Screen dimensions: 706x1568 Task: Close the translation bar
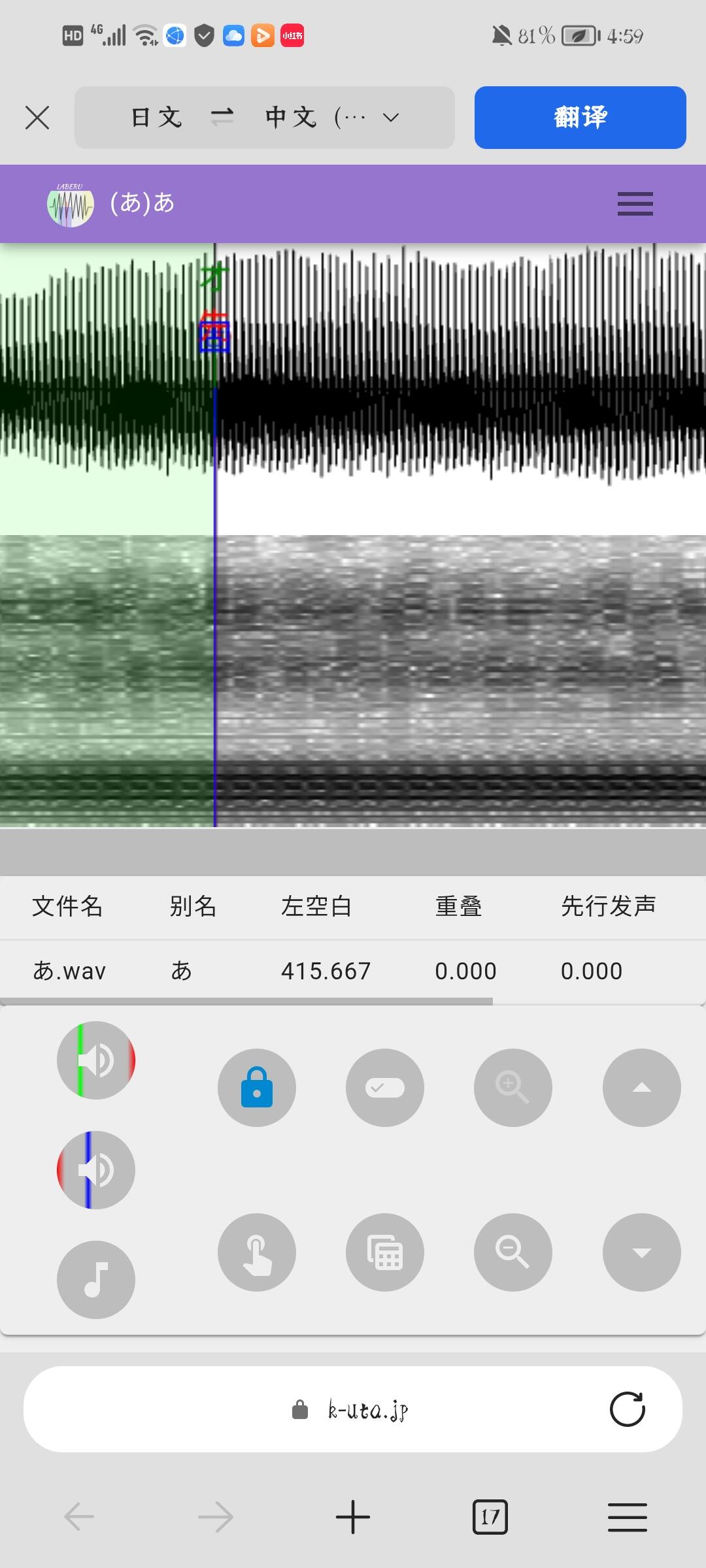[x=37, y=118]
